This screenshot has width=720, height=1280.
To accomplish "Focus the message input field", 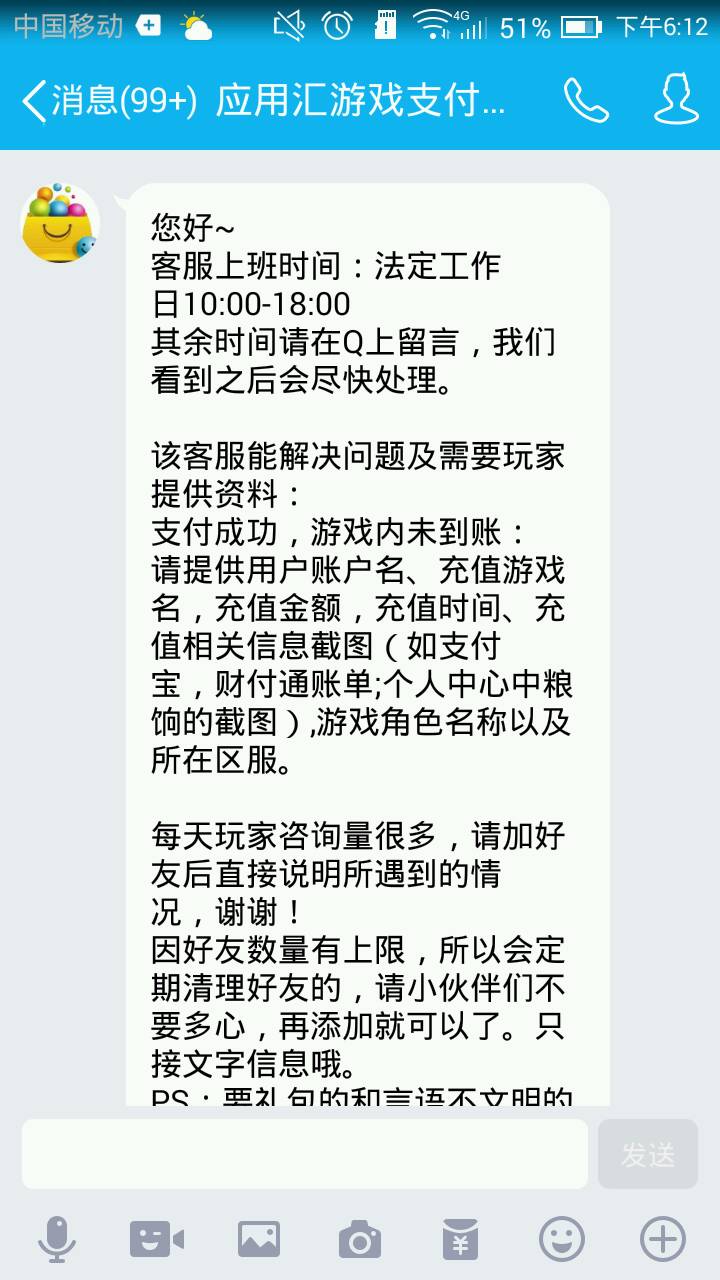I will (x=304, y=1153).
